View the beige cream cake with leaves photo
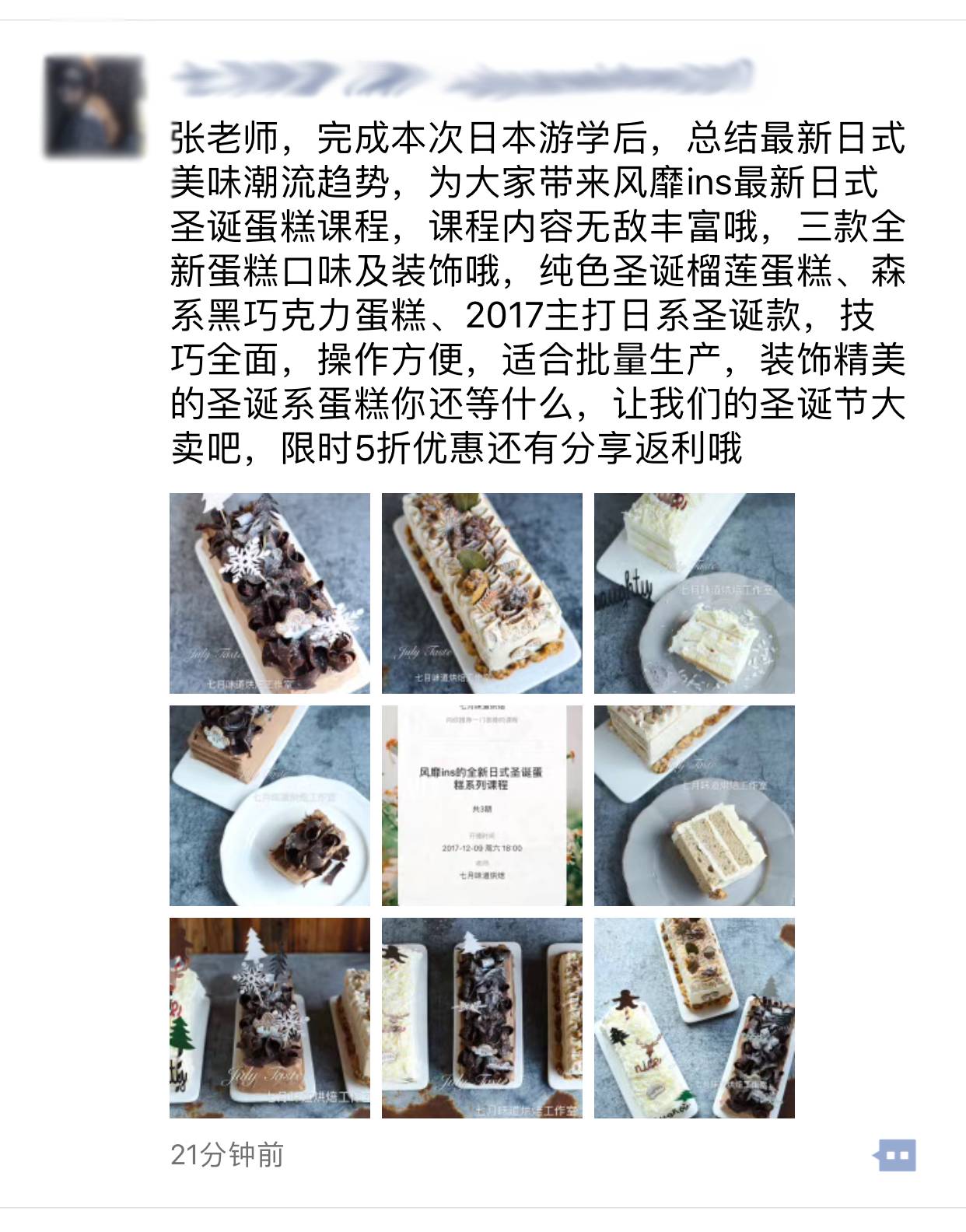 tap(482, 593)
